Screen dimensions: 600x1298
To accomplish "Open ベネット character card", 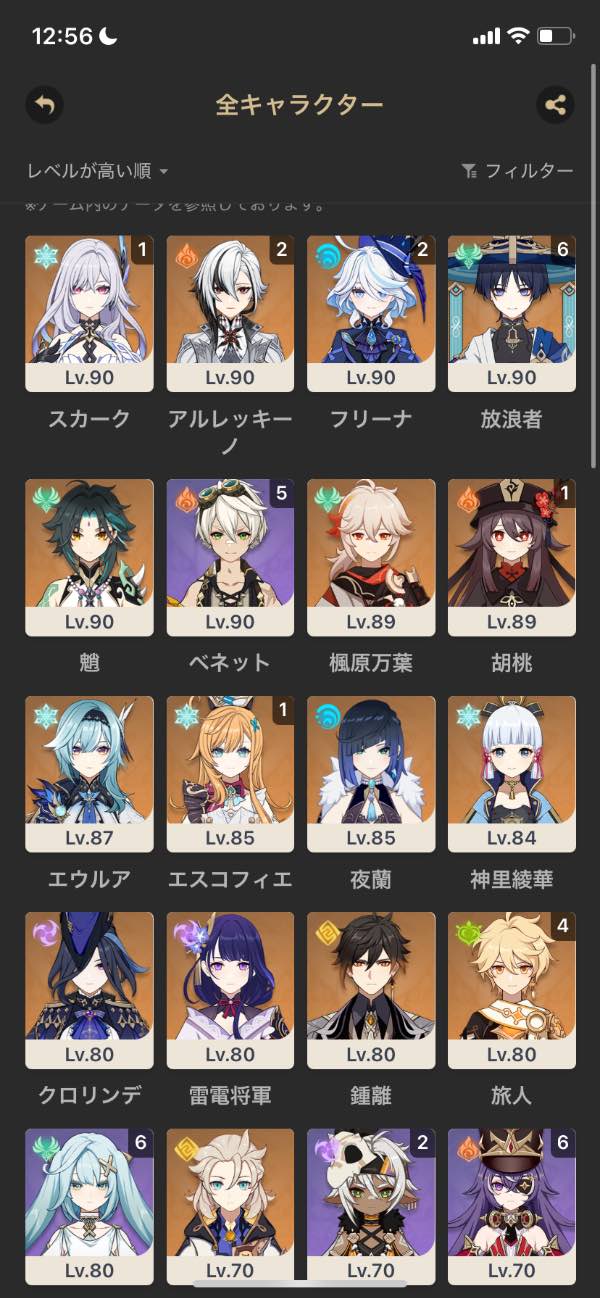I will tap(230, 557).
